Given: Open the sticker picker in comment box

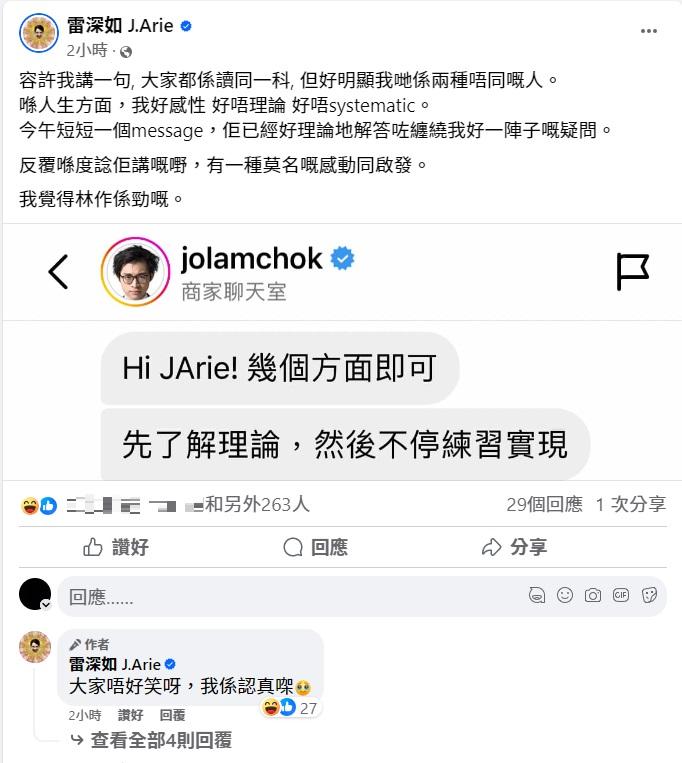Looking at the screenshot, I should (x=649, y=596).
